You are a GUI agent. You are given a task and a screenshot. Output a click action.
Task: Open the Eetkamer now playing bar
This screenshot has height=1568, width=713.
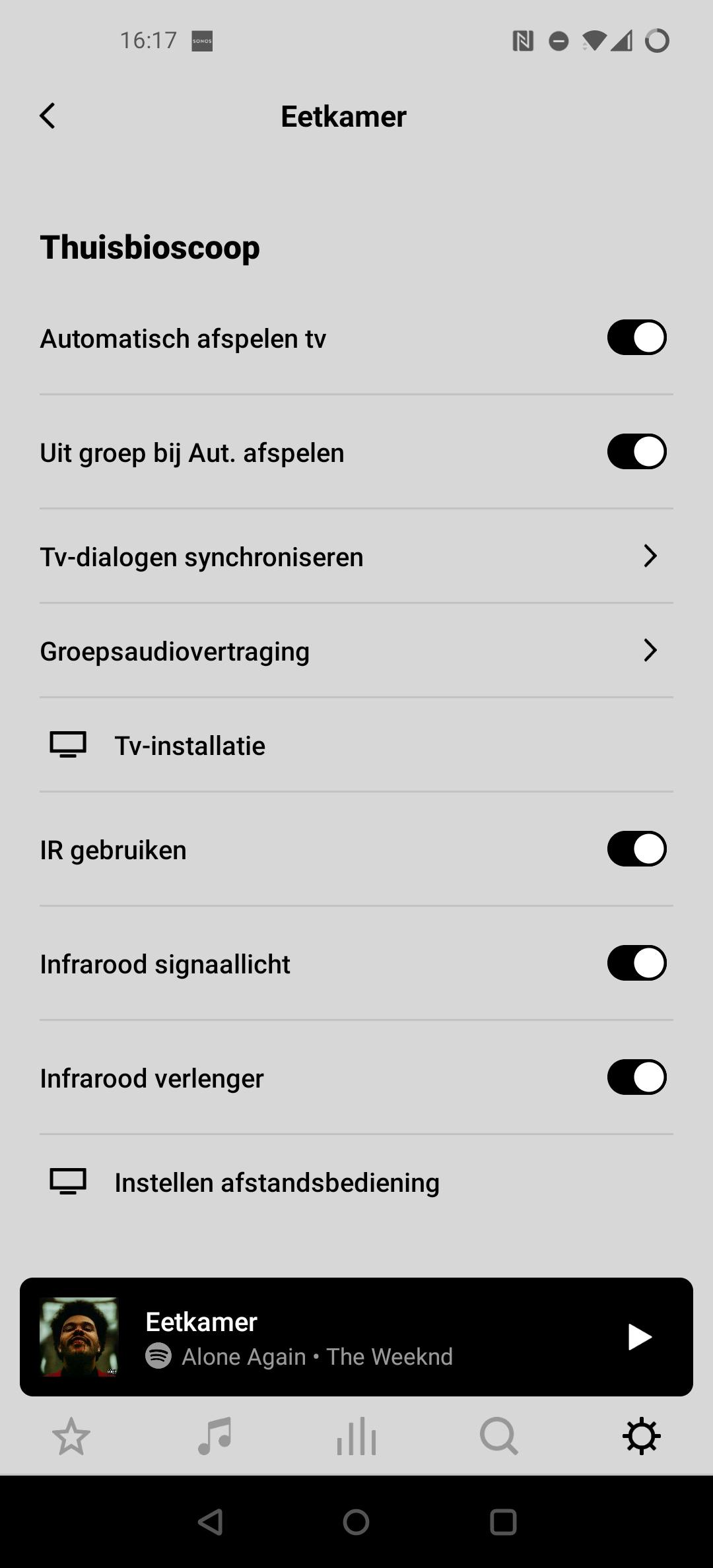(x=330, y=1337)
